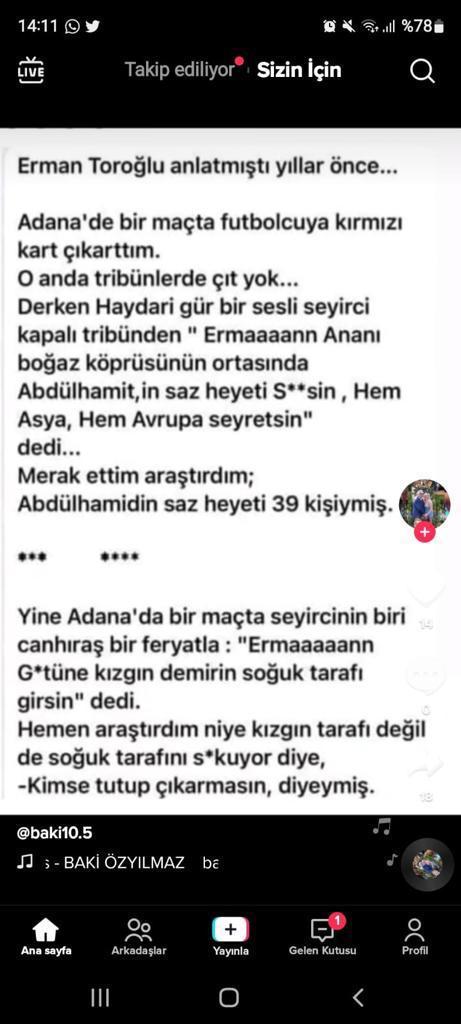Select the Sizin İçin tab
The height and width of the screenshot is (1024, 461).
299,70
